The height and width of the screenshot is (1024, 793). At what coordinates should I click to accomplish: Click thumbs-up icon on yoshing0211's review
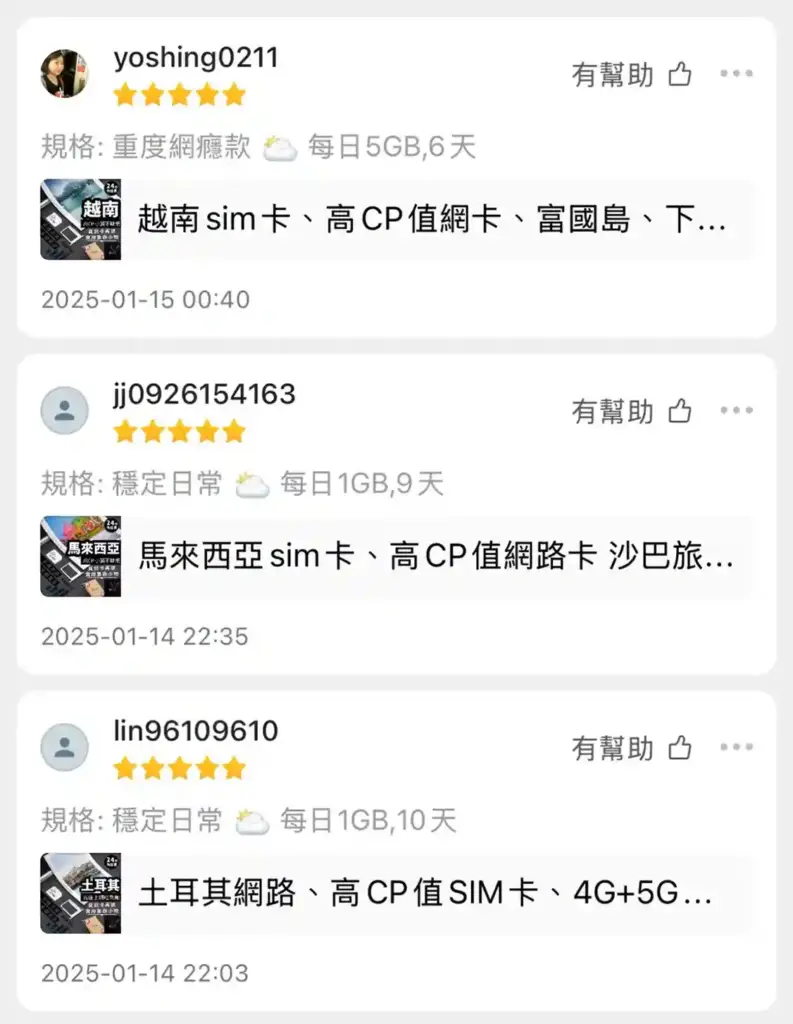pyautogui.click(x=681, y=73)
